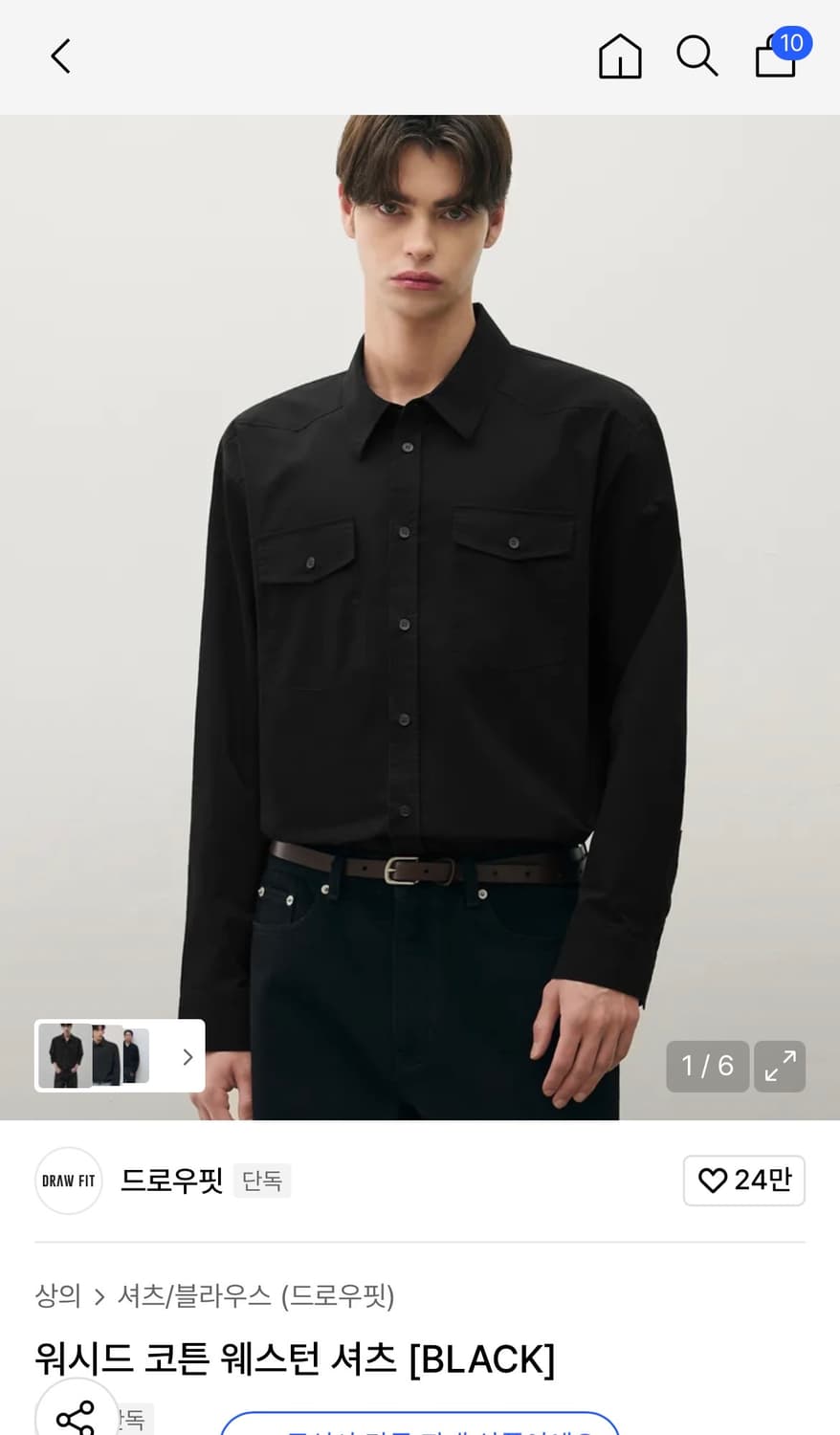This screenshot has width=840, height=1435.
Task: Open the cart showing 10 items
Action: 774,57
